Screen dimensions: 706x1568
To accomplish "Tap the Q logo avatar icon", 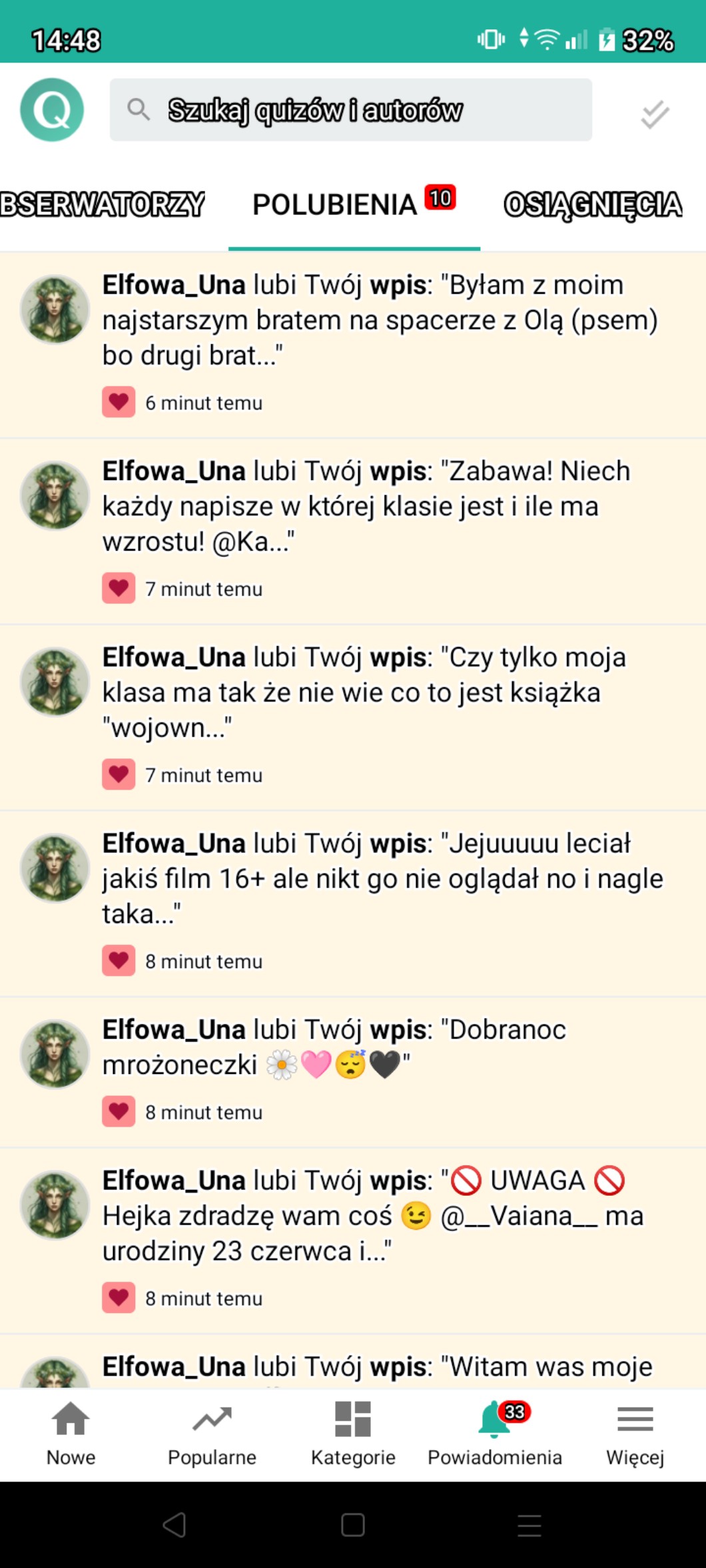I will pos(52,110).
